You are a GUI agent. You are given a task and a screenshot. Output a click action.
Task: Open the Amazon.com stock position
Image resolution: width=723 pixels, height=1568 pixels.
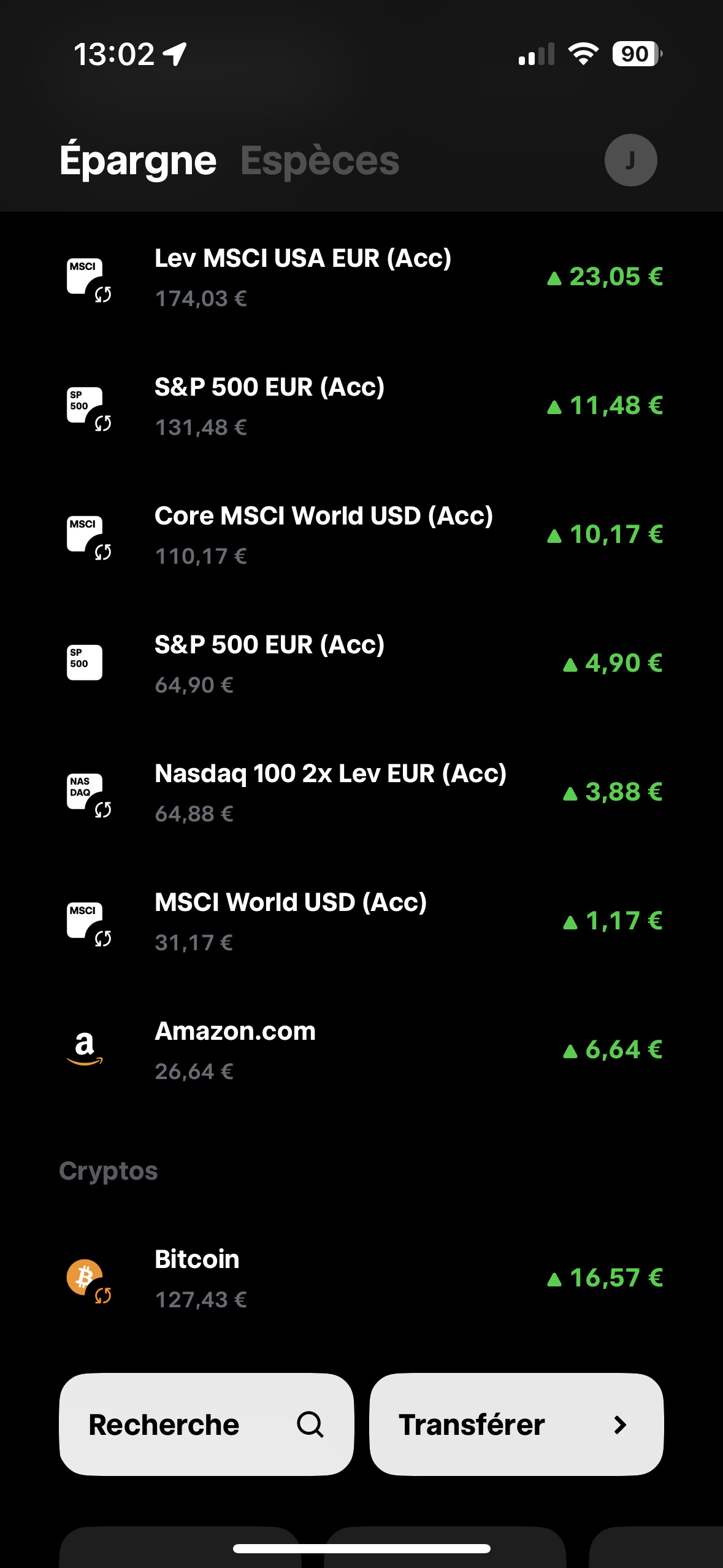point(361,1050)
